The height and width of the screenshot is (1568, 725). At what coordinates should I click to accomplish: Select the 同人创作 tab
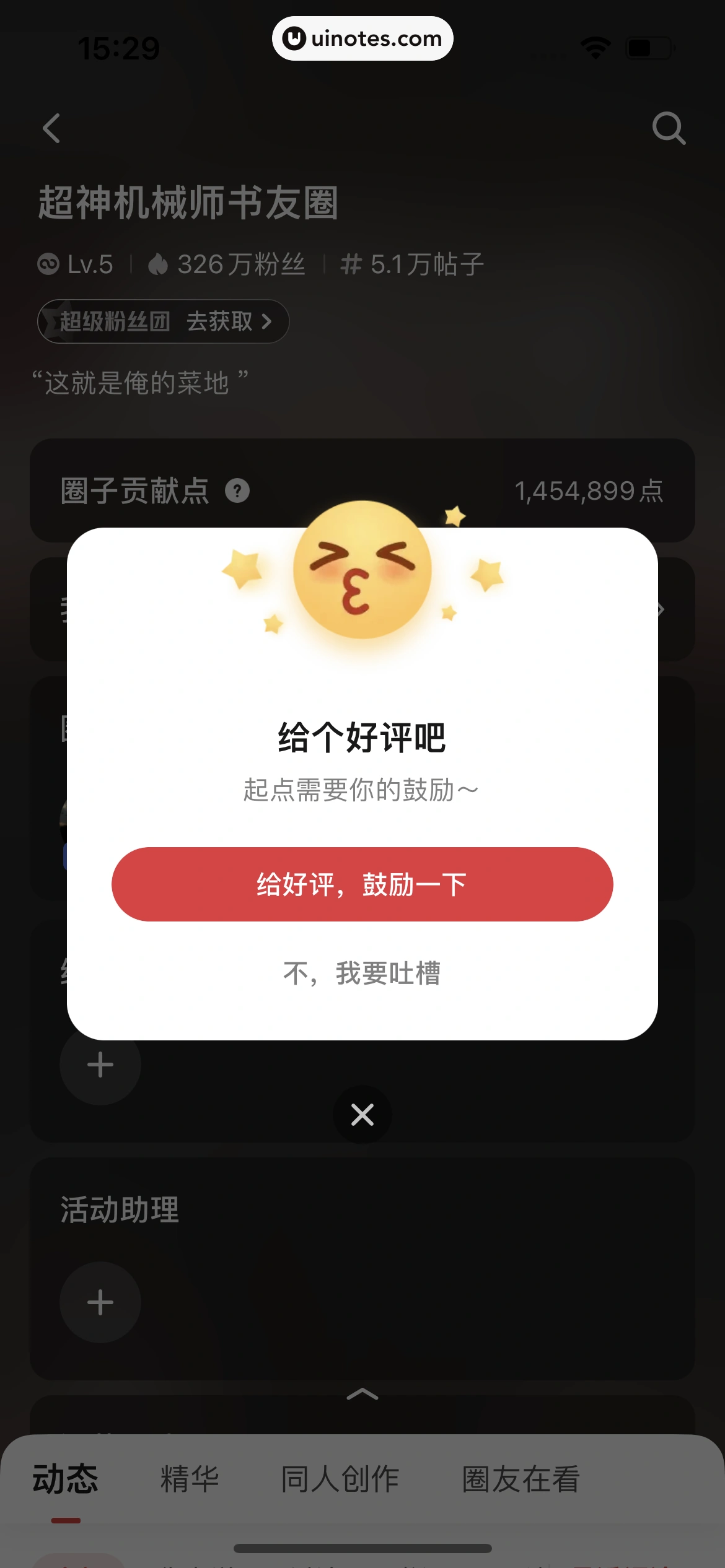pyautogui.click(x=340, y=1479)
